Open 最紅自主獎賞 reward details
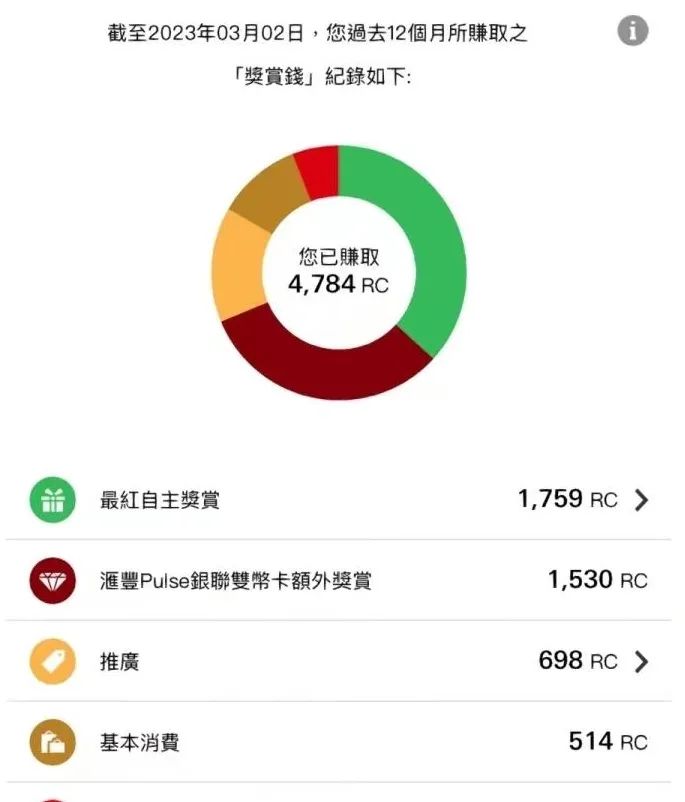This screenshot has height=802, width=685. 641,500
